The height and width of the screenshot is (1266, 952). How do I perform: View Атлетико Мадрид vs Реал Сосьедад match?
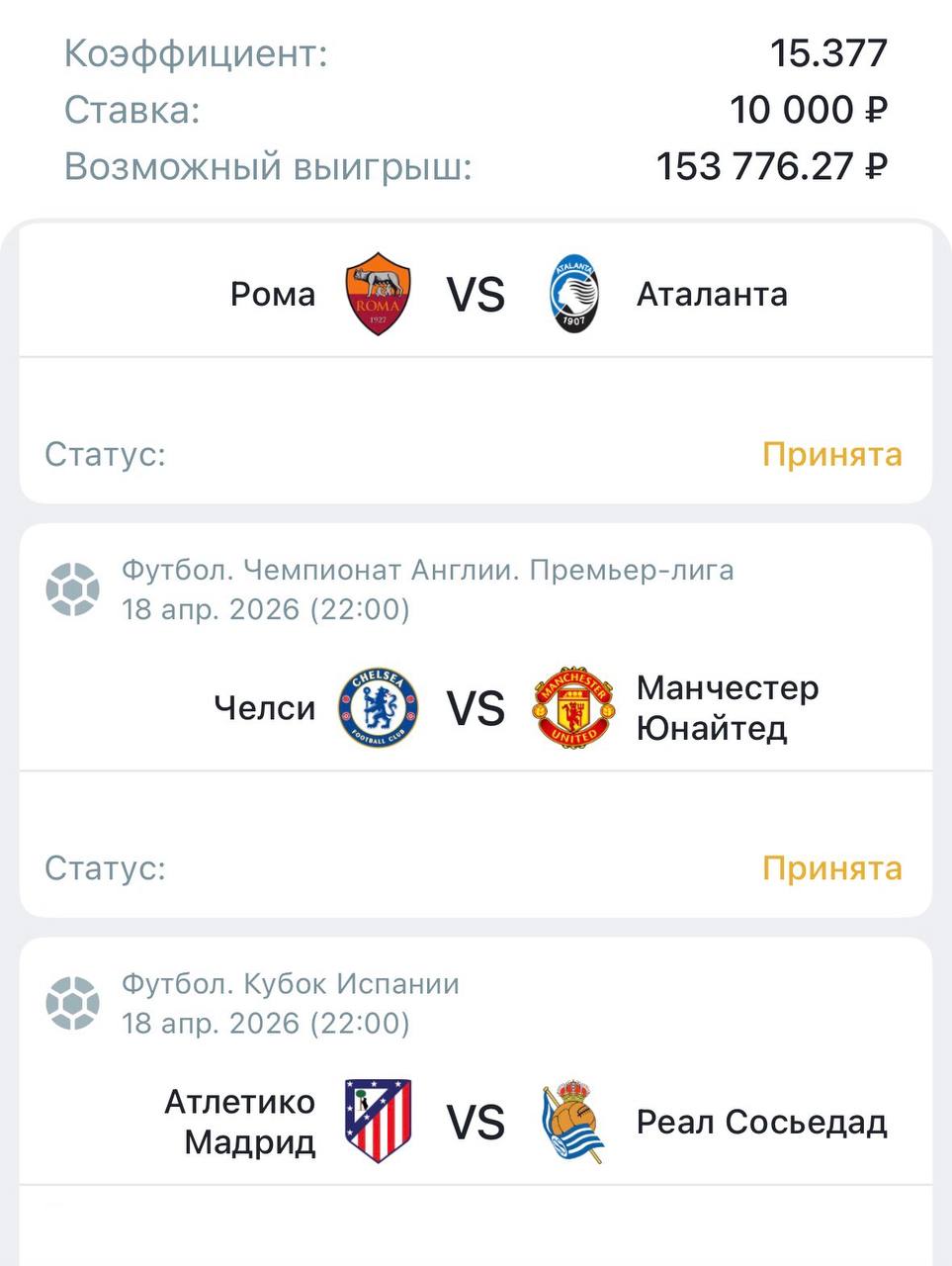click(476, 1123)
